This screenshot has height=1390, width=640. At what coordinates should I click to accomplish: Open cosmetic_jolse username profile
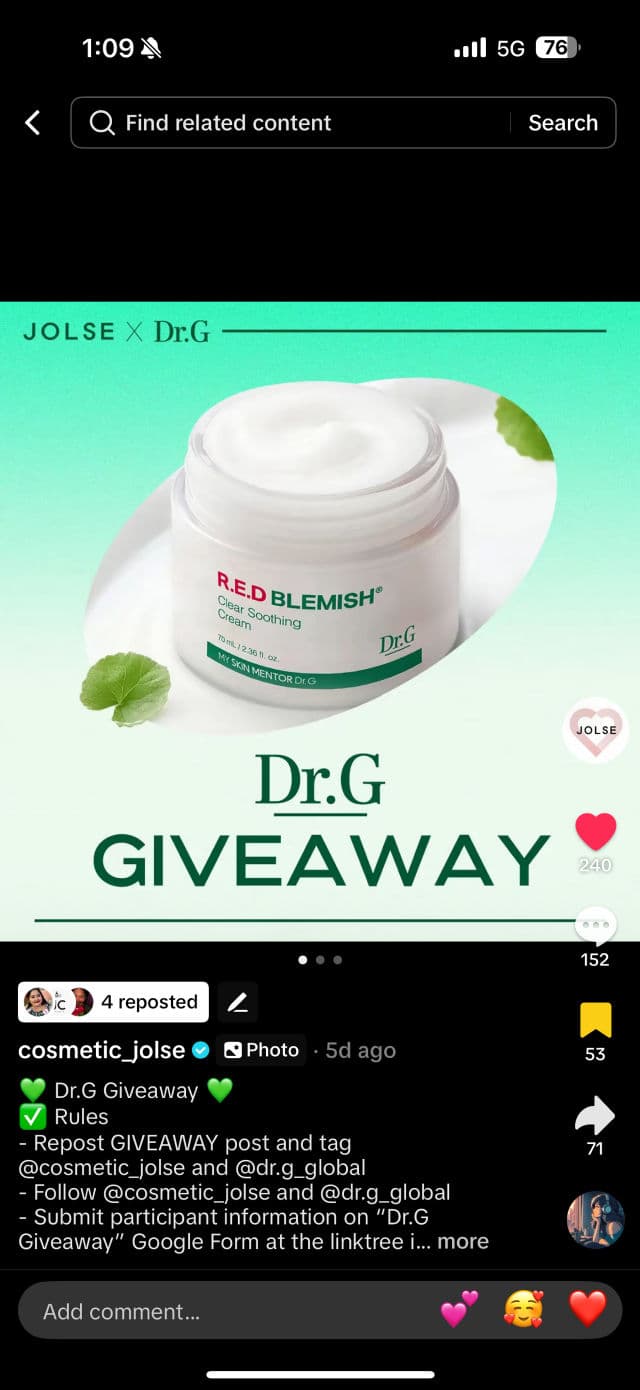102,1050
